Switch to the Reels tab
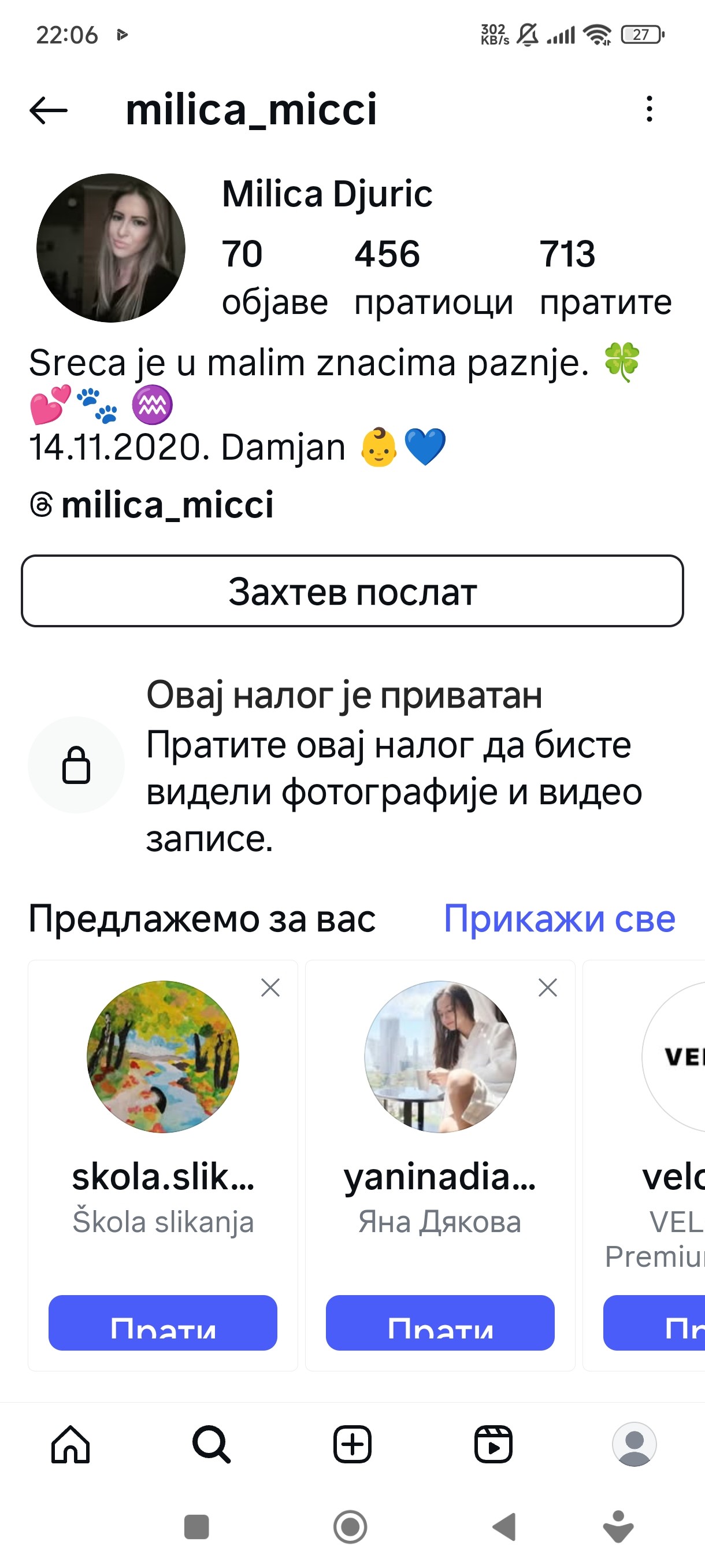The width and height of the screenshot is (705, 1568). [x=493, y=1444]
